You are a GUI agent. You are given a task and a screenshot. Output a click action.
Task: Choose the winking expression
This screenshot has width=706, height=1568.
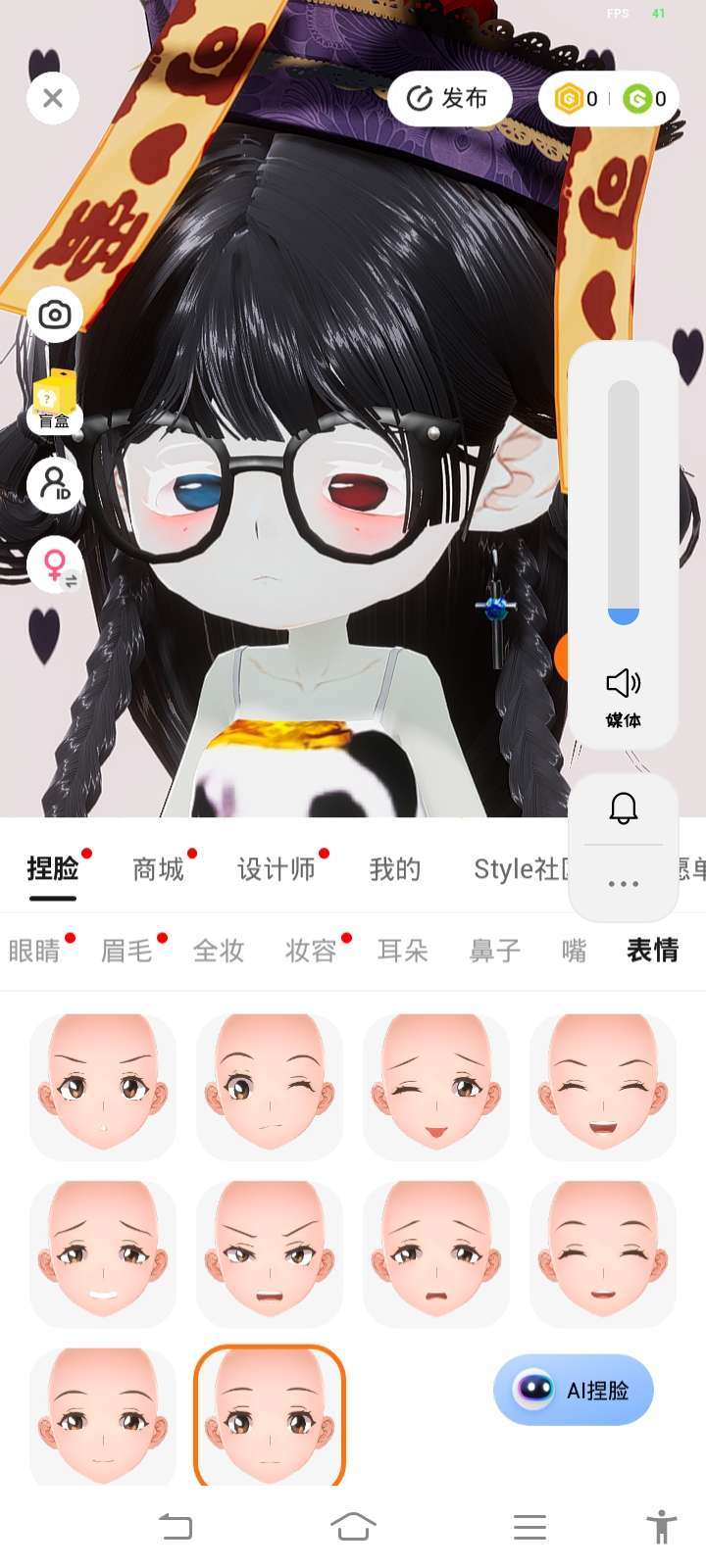[x=270, y=1087]
